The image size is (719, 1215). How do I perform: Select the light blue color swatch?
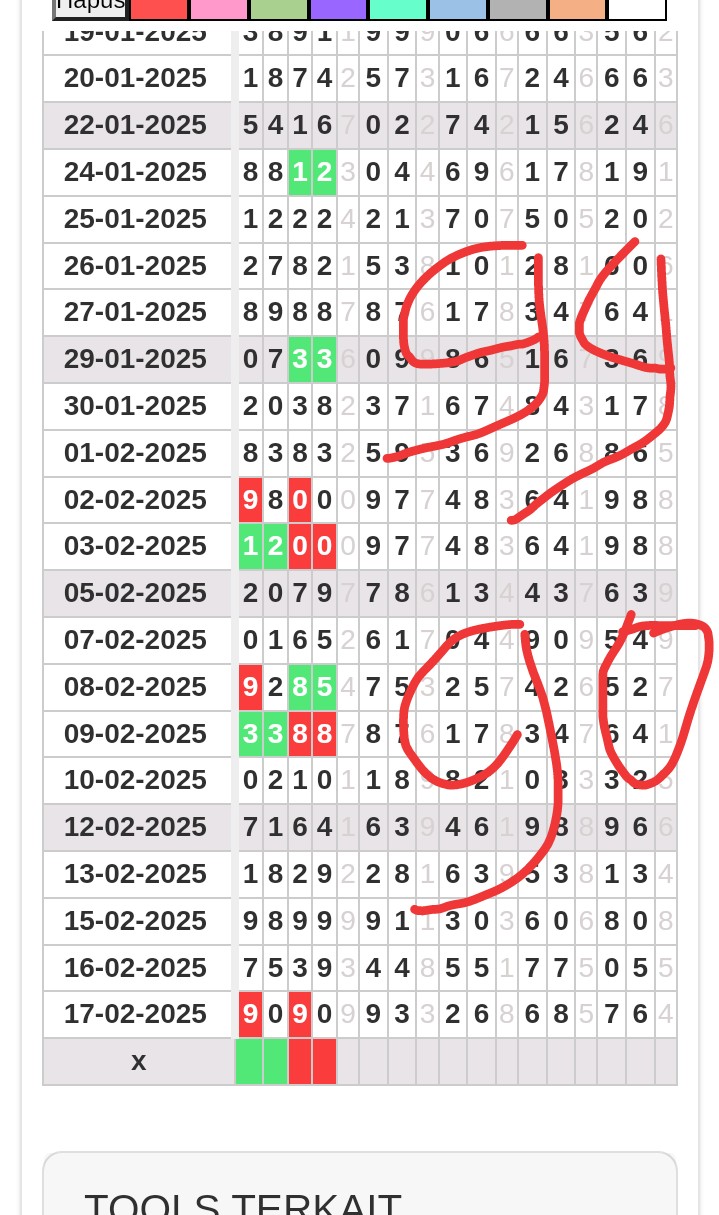pyautogui.click(x=458, y=9)
